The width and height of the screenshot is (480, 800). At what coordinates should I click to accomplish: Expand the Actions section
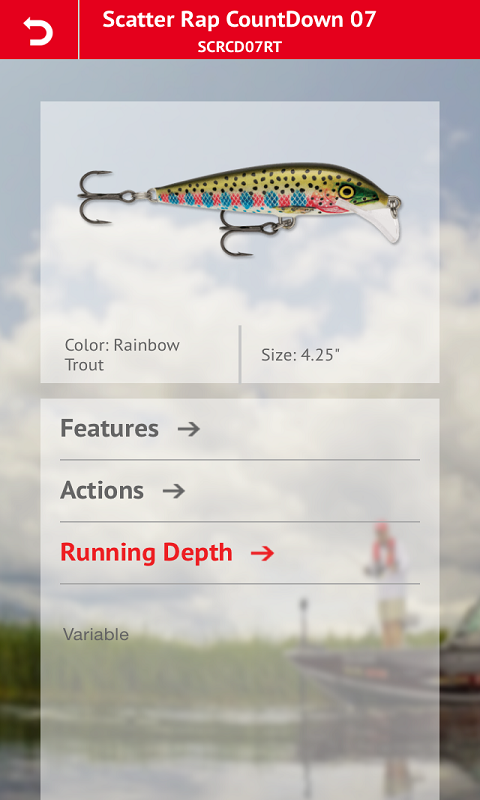[x=240, y=491]
